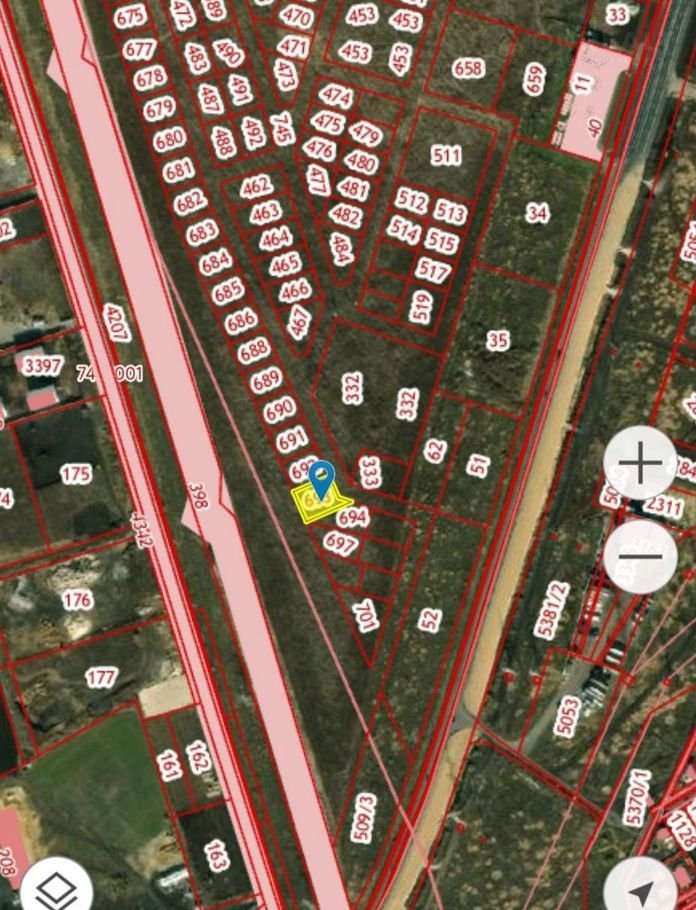Zoom out of the map
The image size is (696, 910).
[x=640, y=556]
